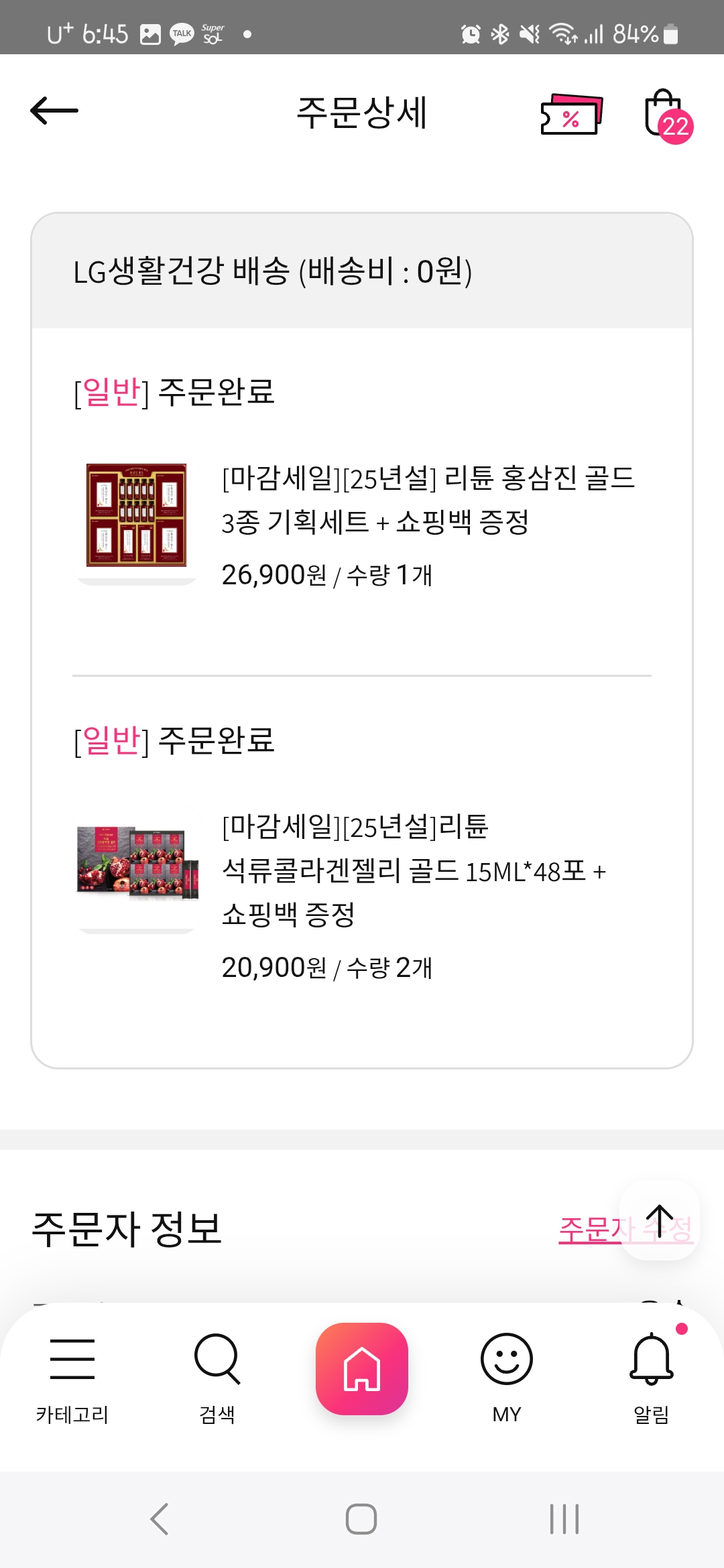Tap the system back button
This screenshot has height=1568, width=724.
coord(160,1519)
